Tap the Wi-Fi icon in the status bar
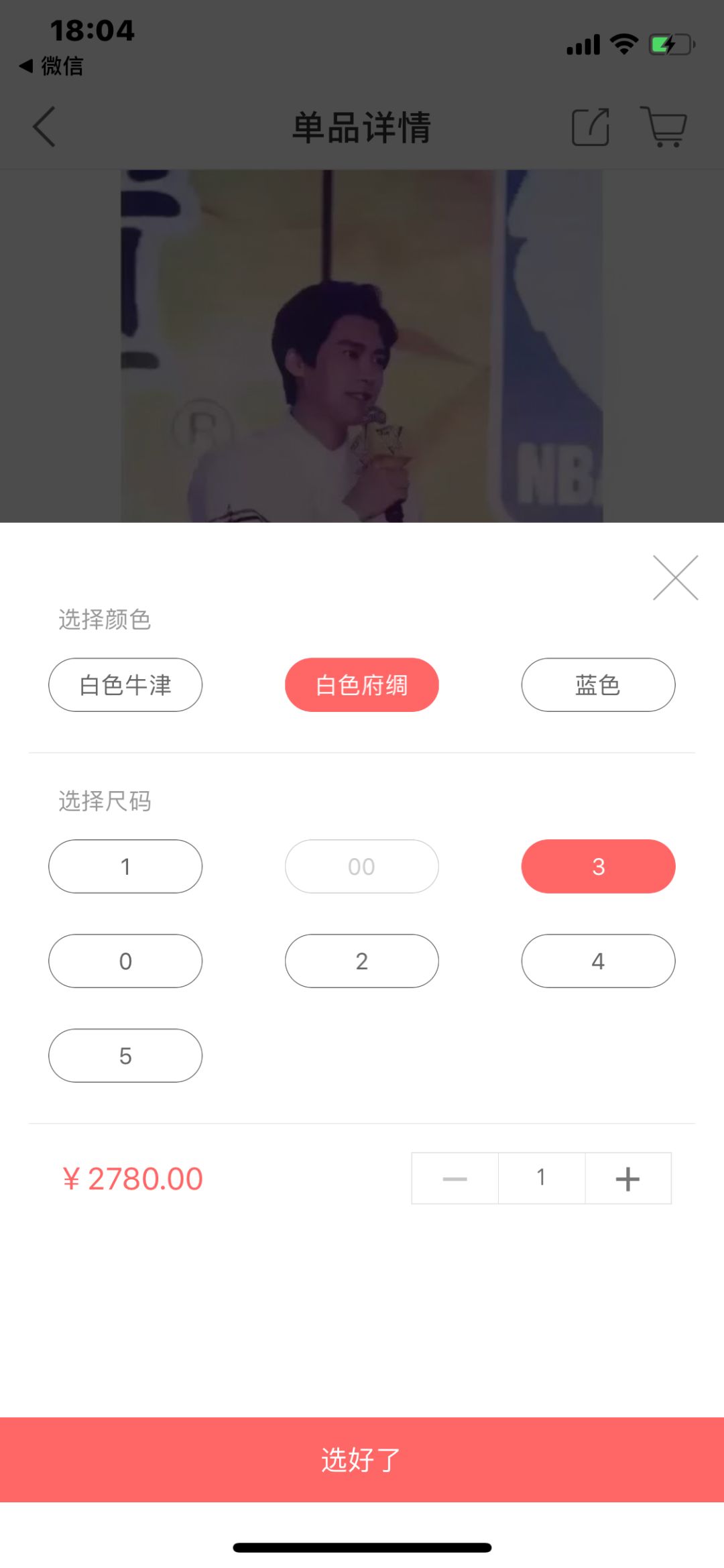This screenshot has width=724, height=1568. click(x=622, y=42)
